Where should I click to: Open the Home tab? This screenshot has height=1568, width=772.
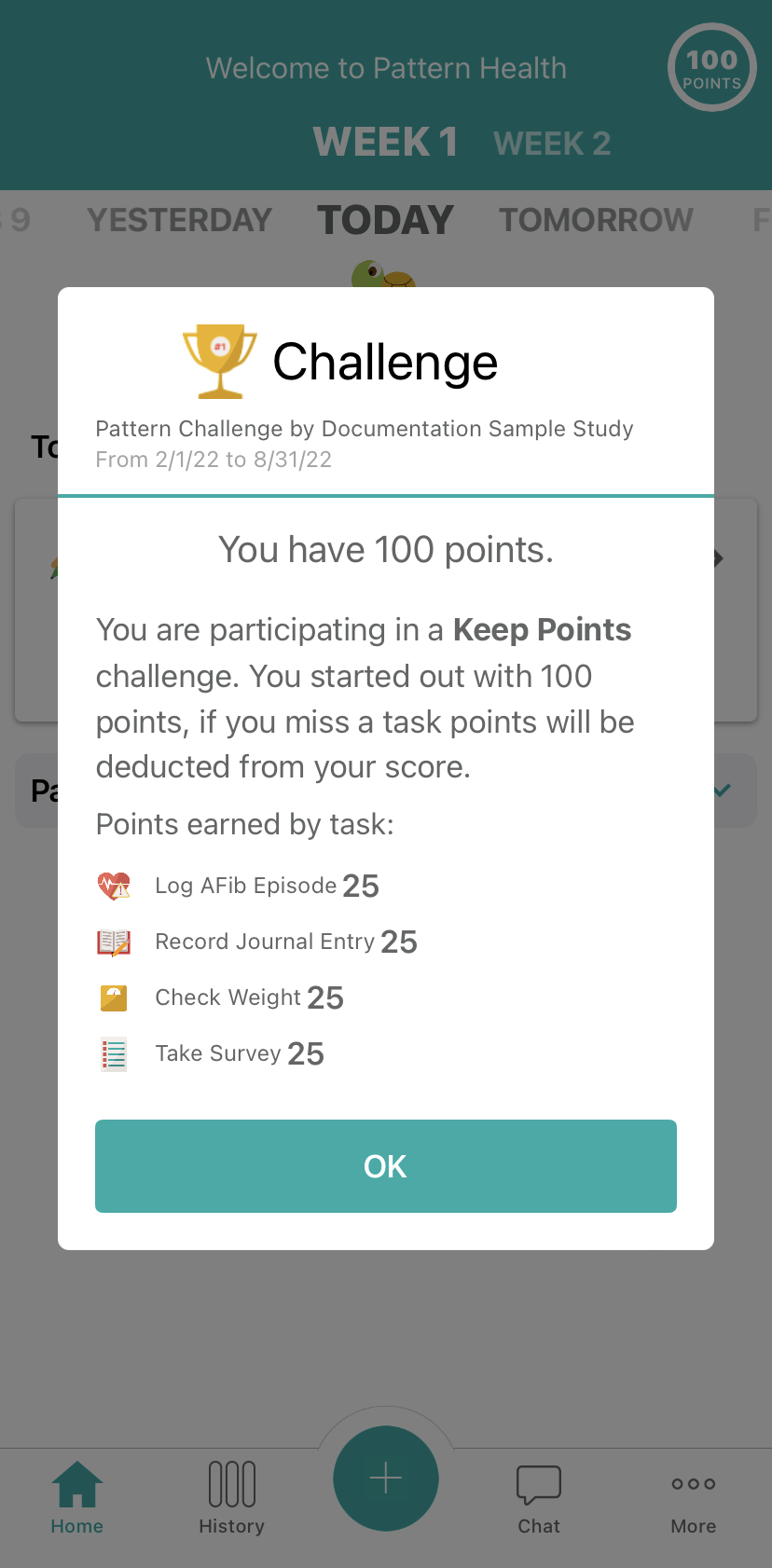(77, 1498)
